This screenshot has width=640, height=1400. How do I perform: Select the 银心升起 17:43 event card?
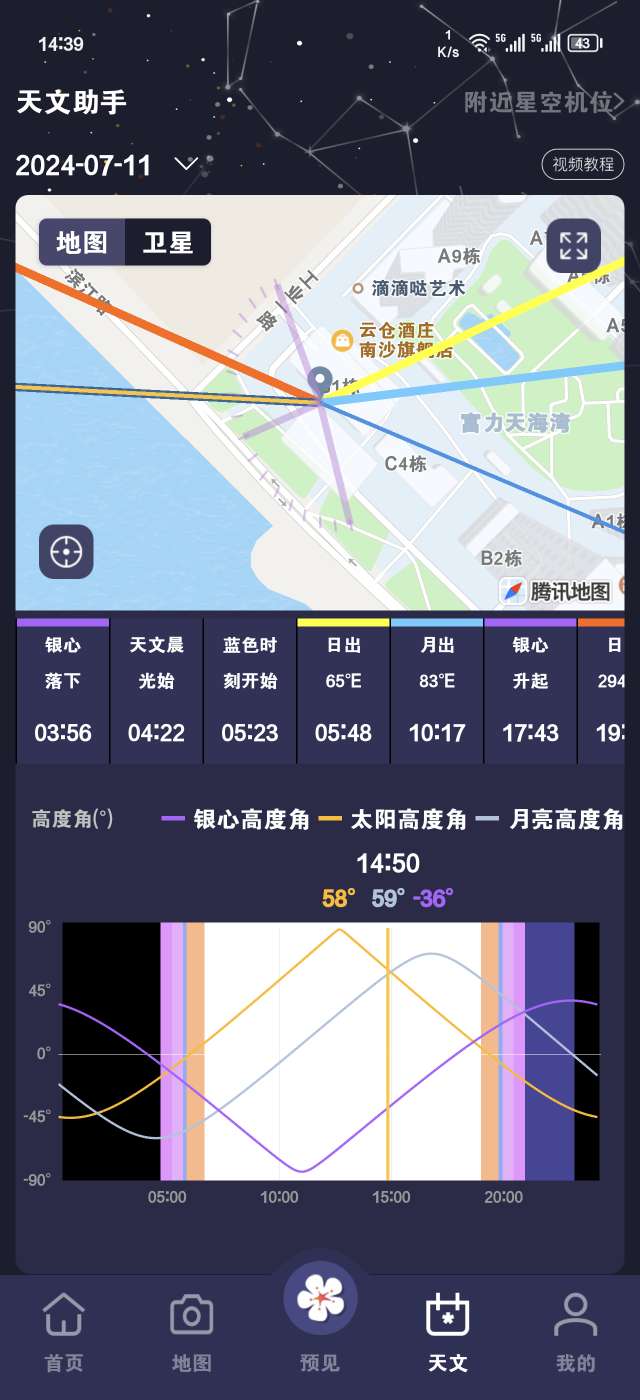point(530,691)
